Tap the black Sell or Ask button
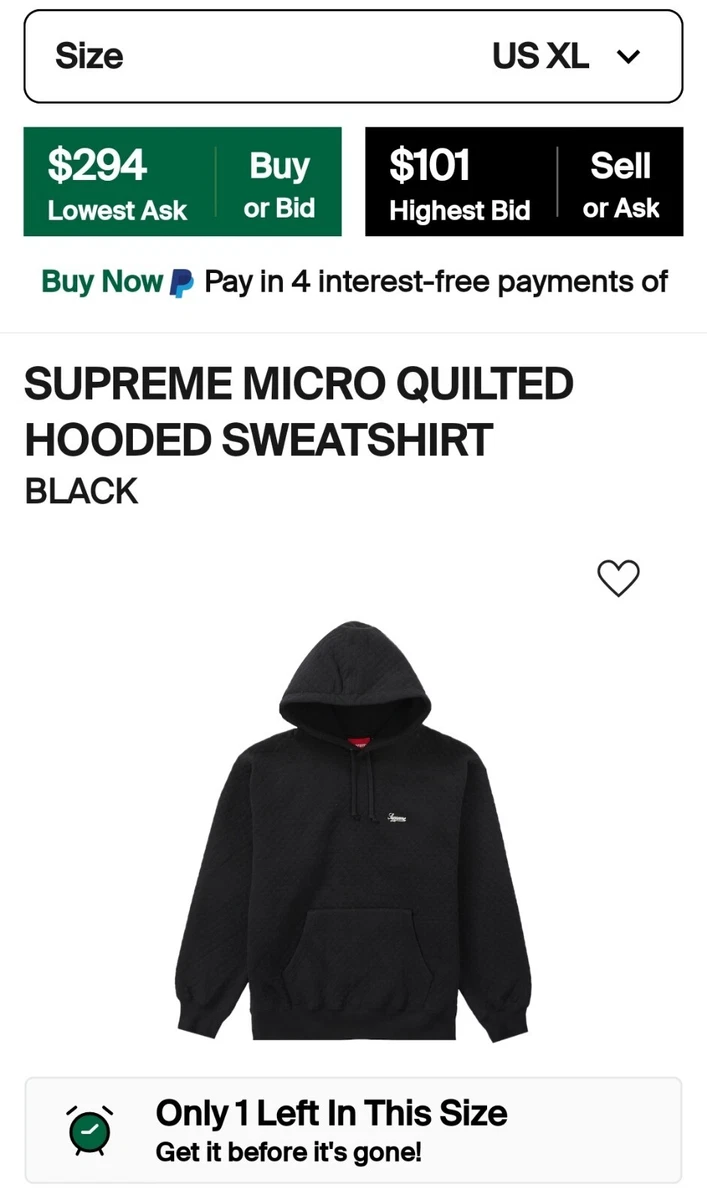This screenshot has height=1200, width=707. click(620, 183)
